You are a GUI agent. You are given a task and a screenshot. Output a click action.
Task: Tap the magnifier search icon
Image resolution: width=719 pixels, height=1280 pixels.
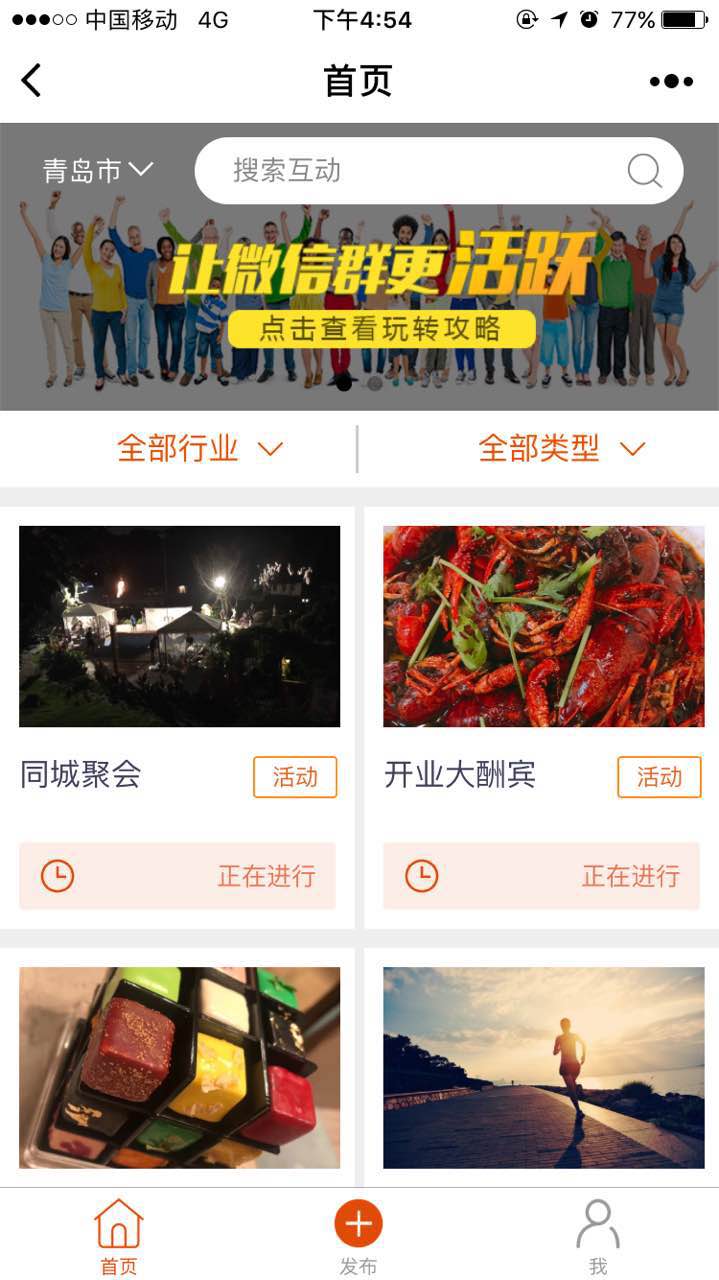(645, 171)
